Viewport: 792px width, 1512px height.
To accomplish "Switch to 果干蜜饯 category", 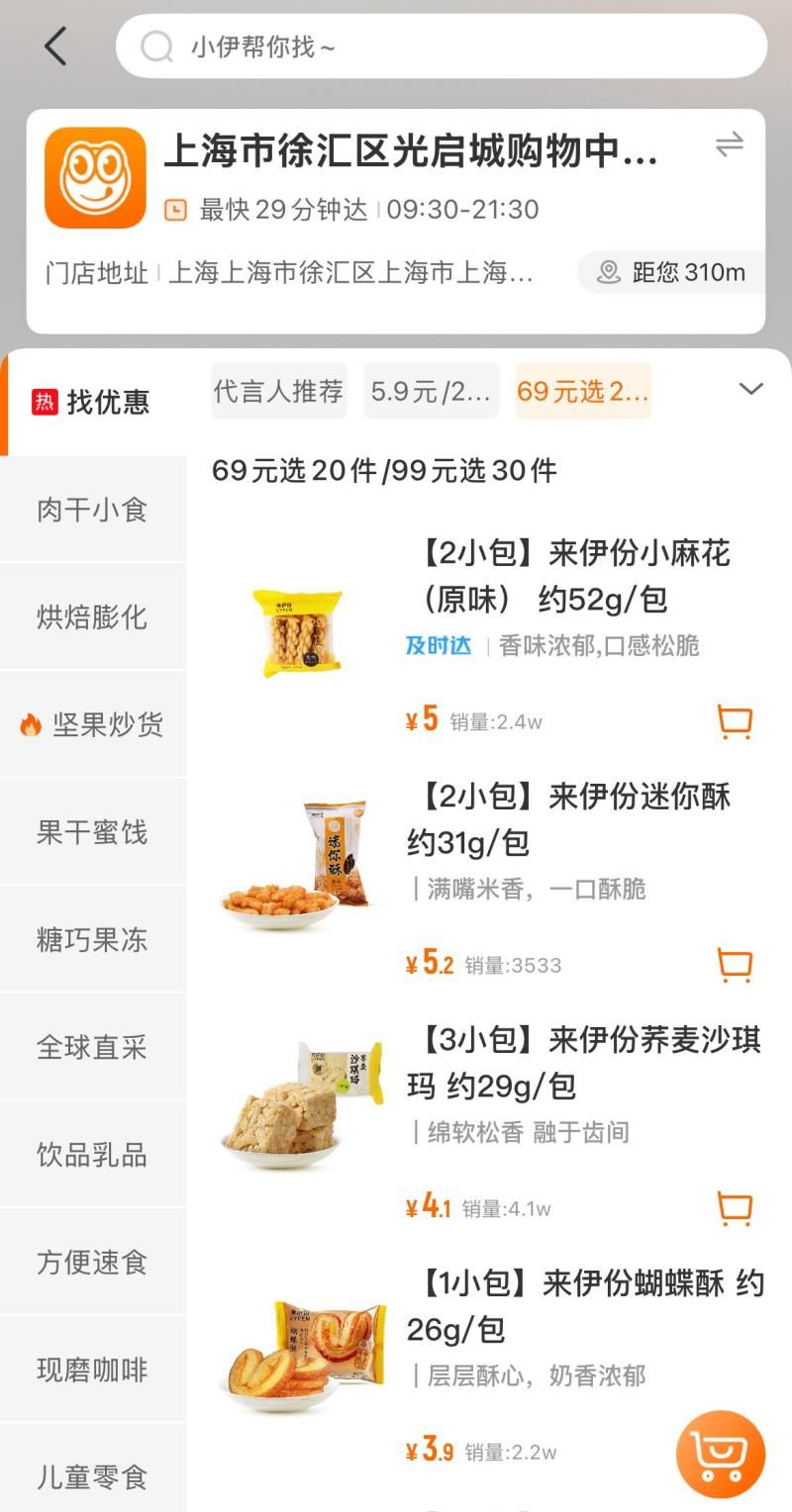I will pyautogui.click(x=92, y=832).
